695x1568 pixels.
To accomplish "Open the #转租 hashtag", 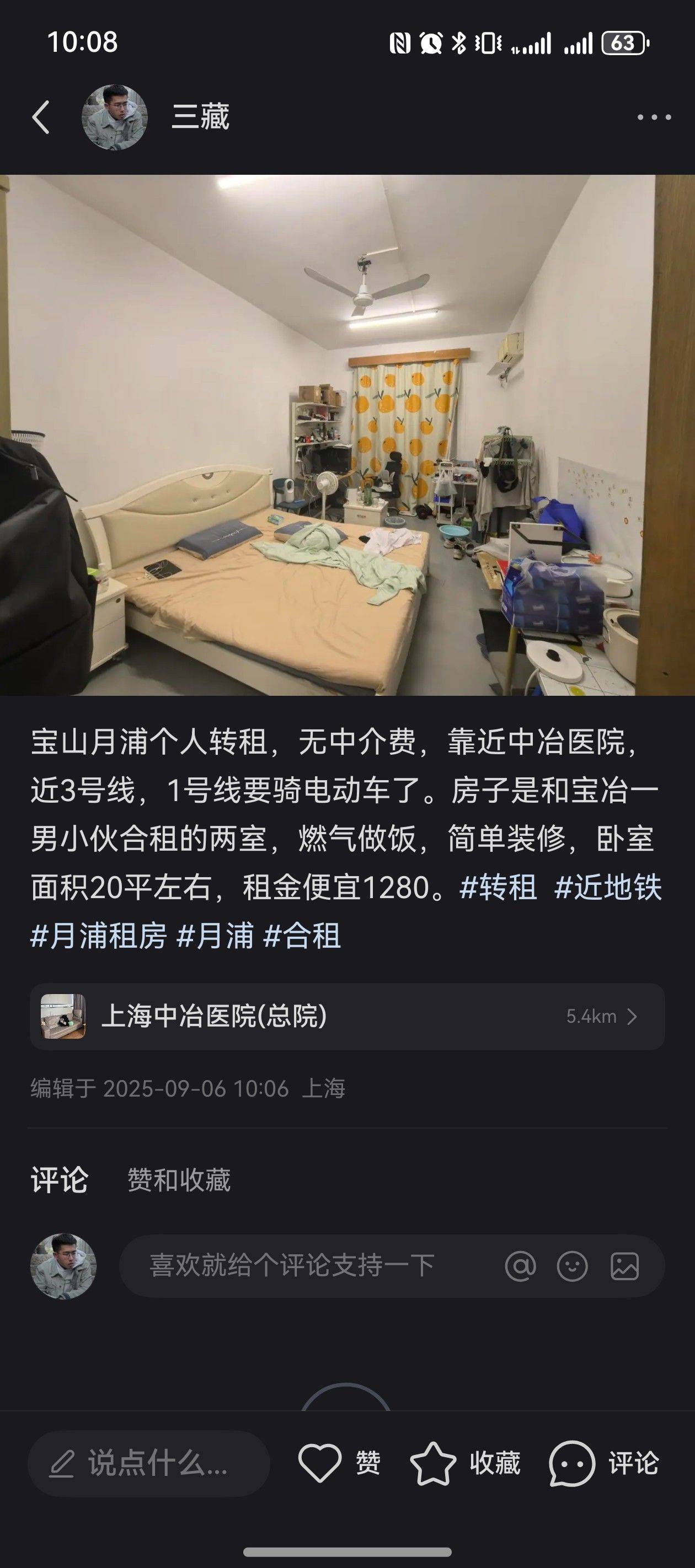I will (498, 887).
